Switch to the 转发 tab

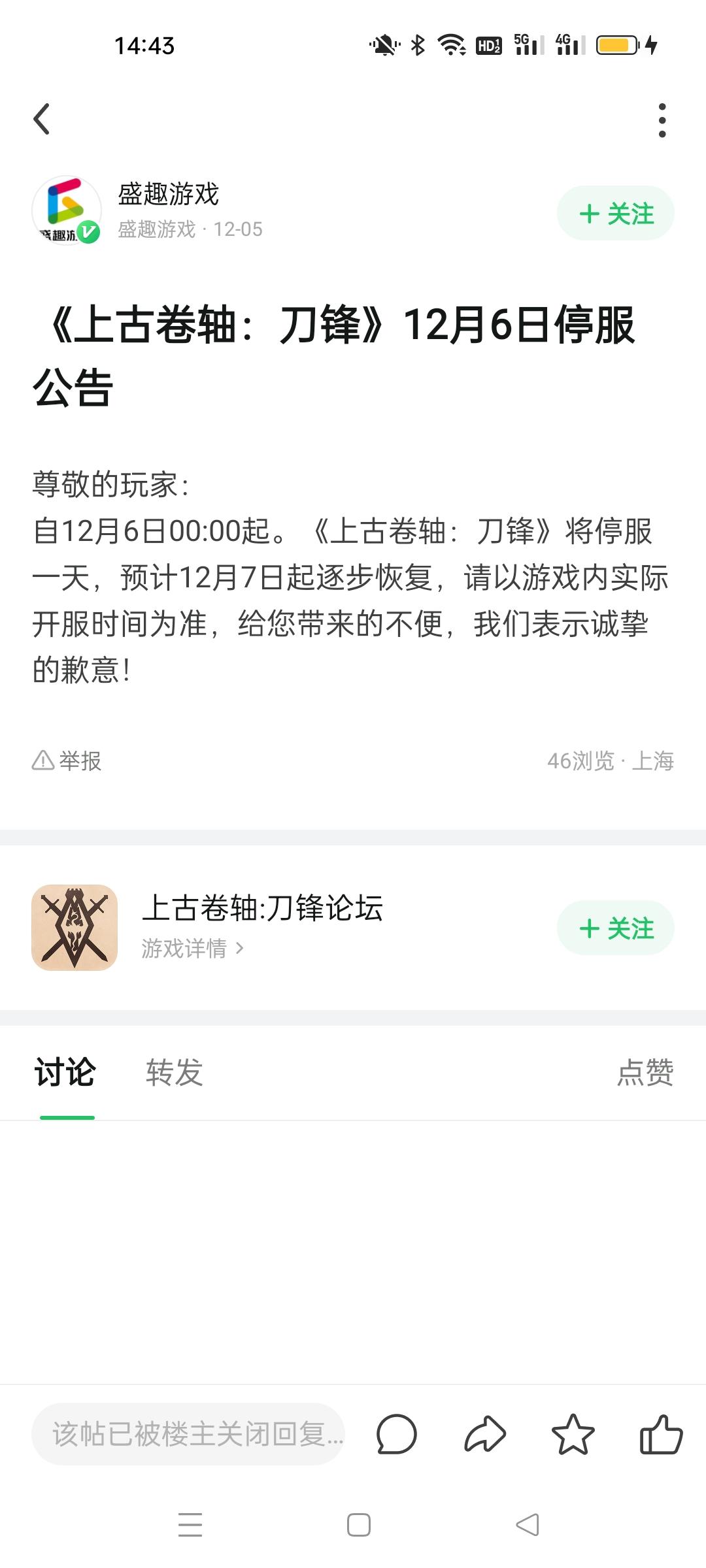175,1073
